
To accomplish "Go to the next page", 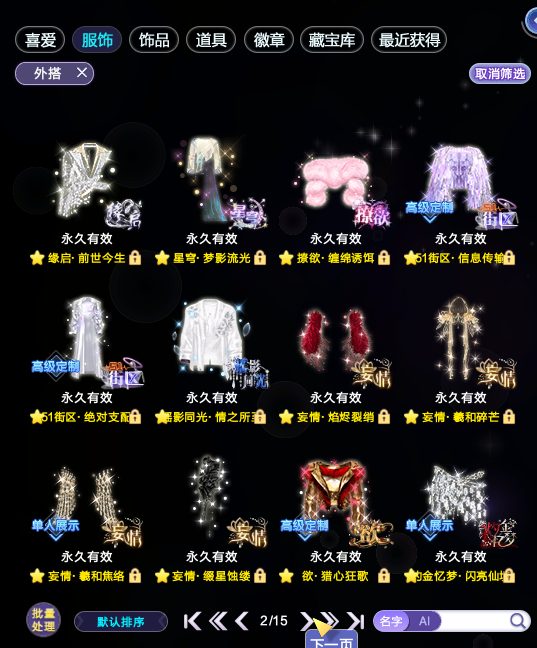I will coord(307,621).
